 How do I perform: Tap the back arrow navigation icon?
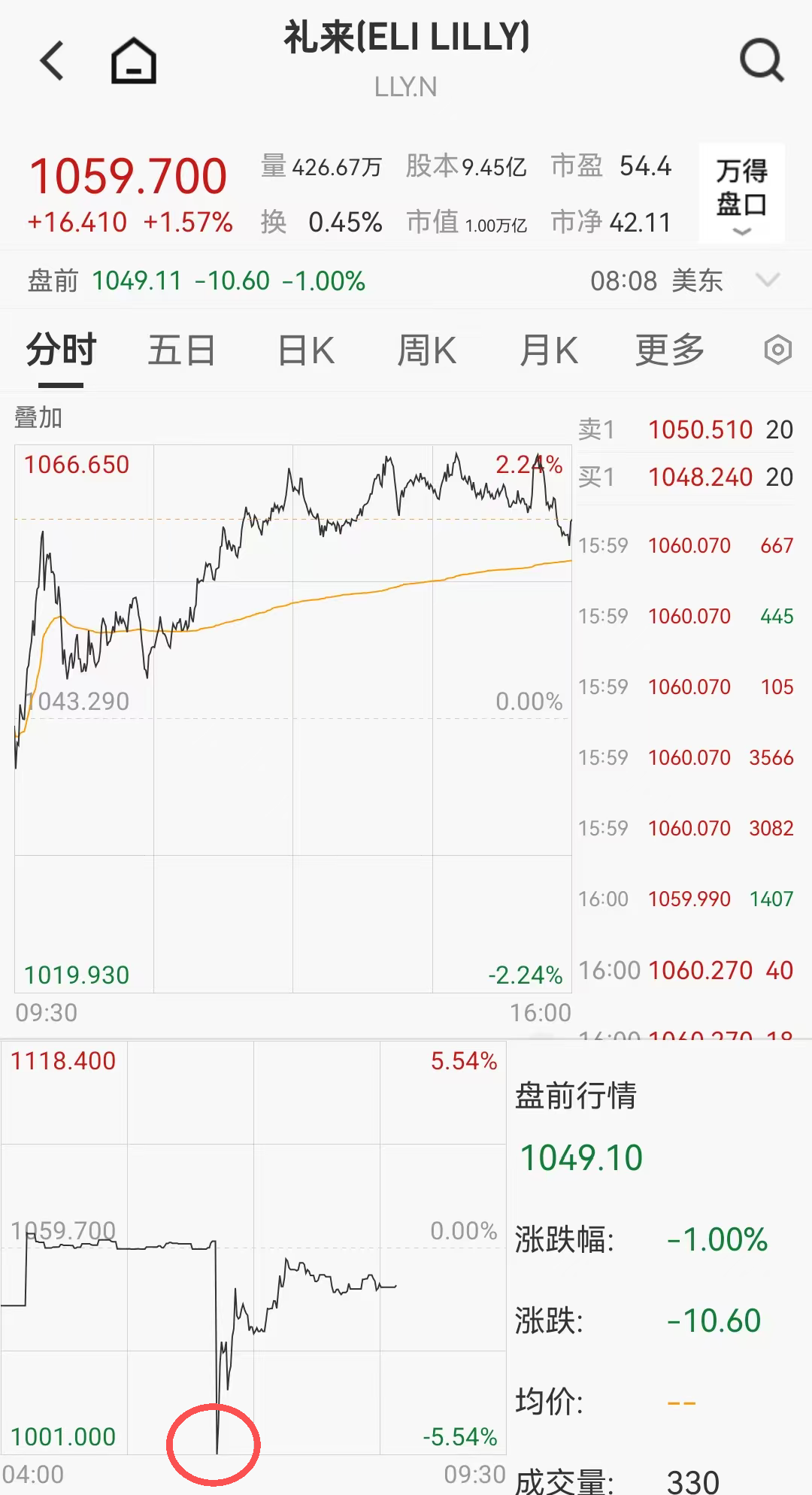point(53,59)
